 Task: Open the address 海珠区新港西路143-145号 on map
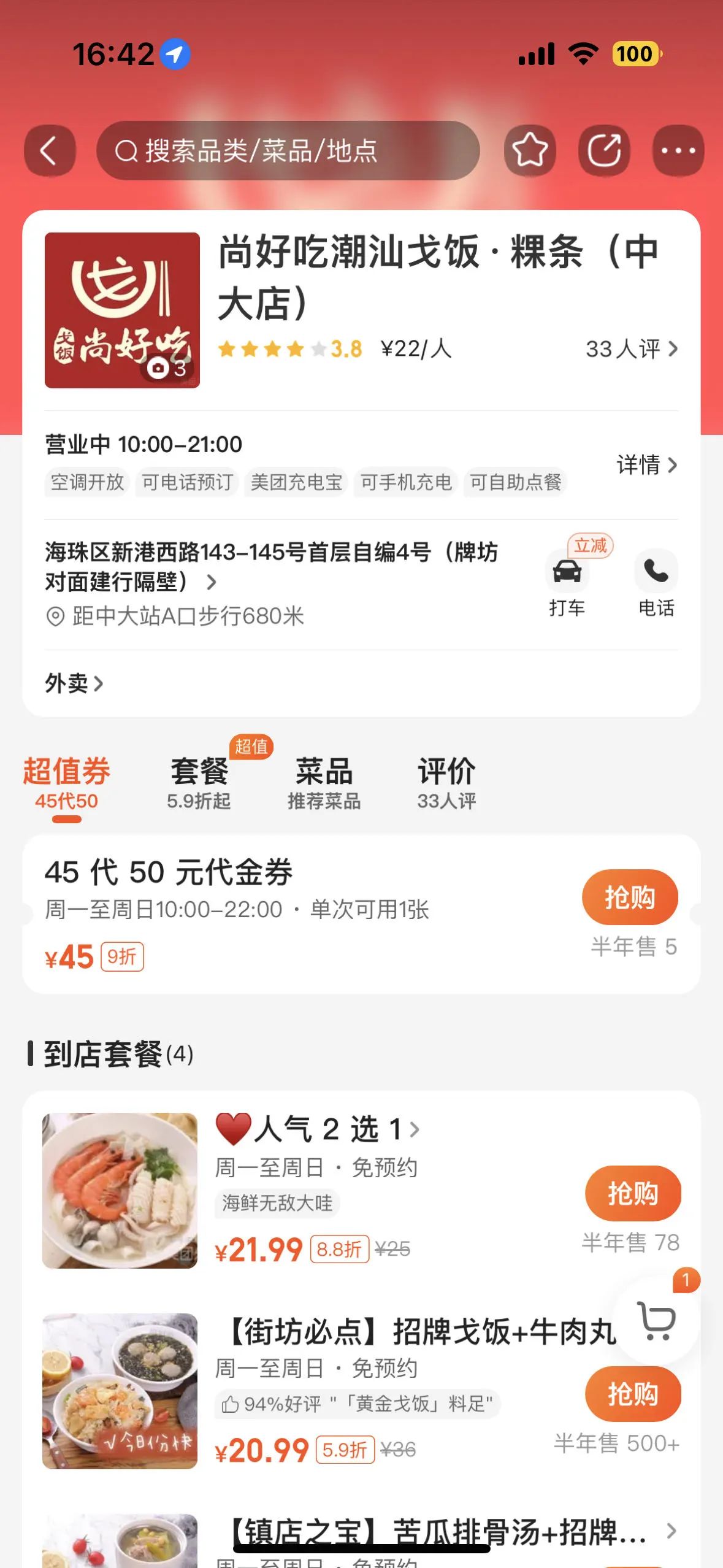[270, 567]
